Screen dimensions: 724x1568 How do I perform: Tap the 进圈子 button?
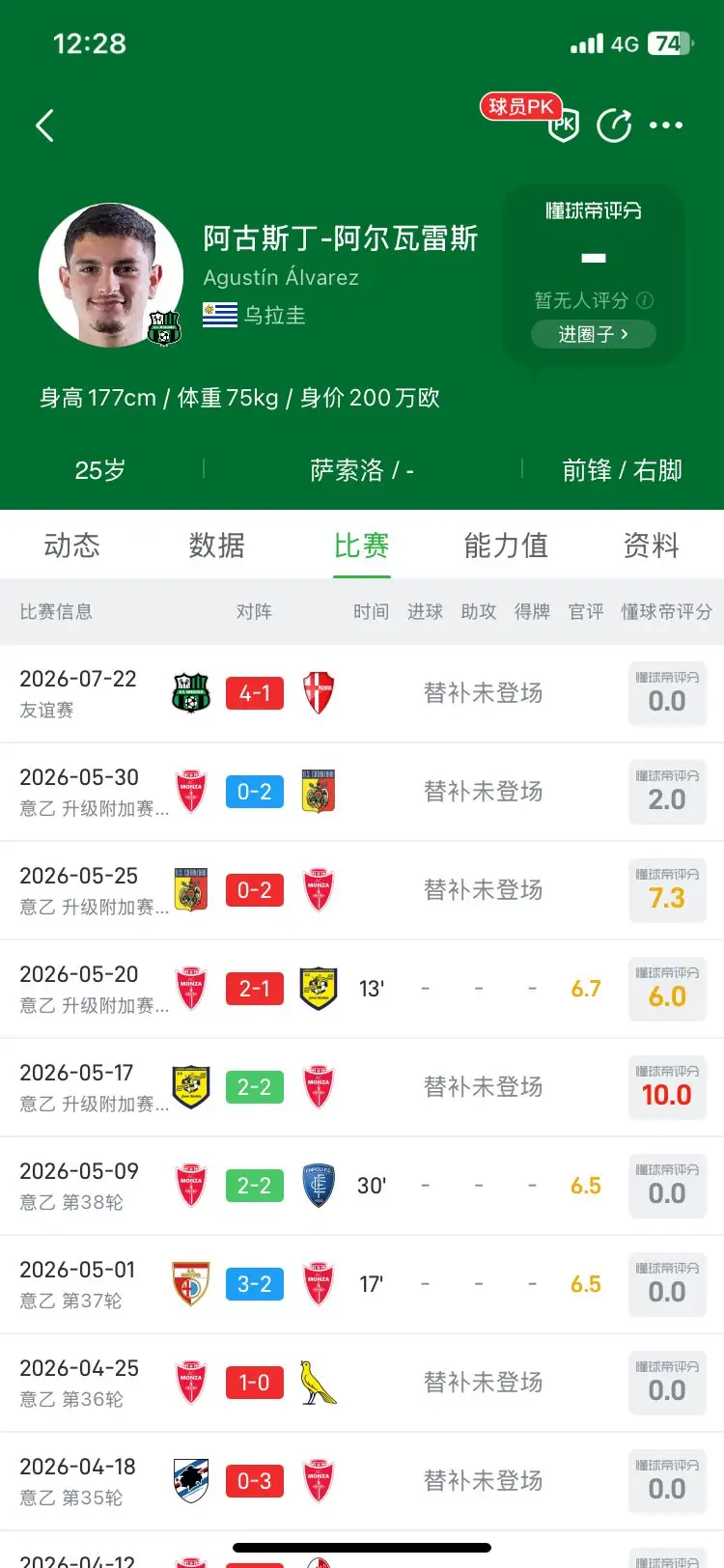tap(594, 334)
